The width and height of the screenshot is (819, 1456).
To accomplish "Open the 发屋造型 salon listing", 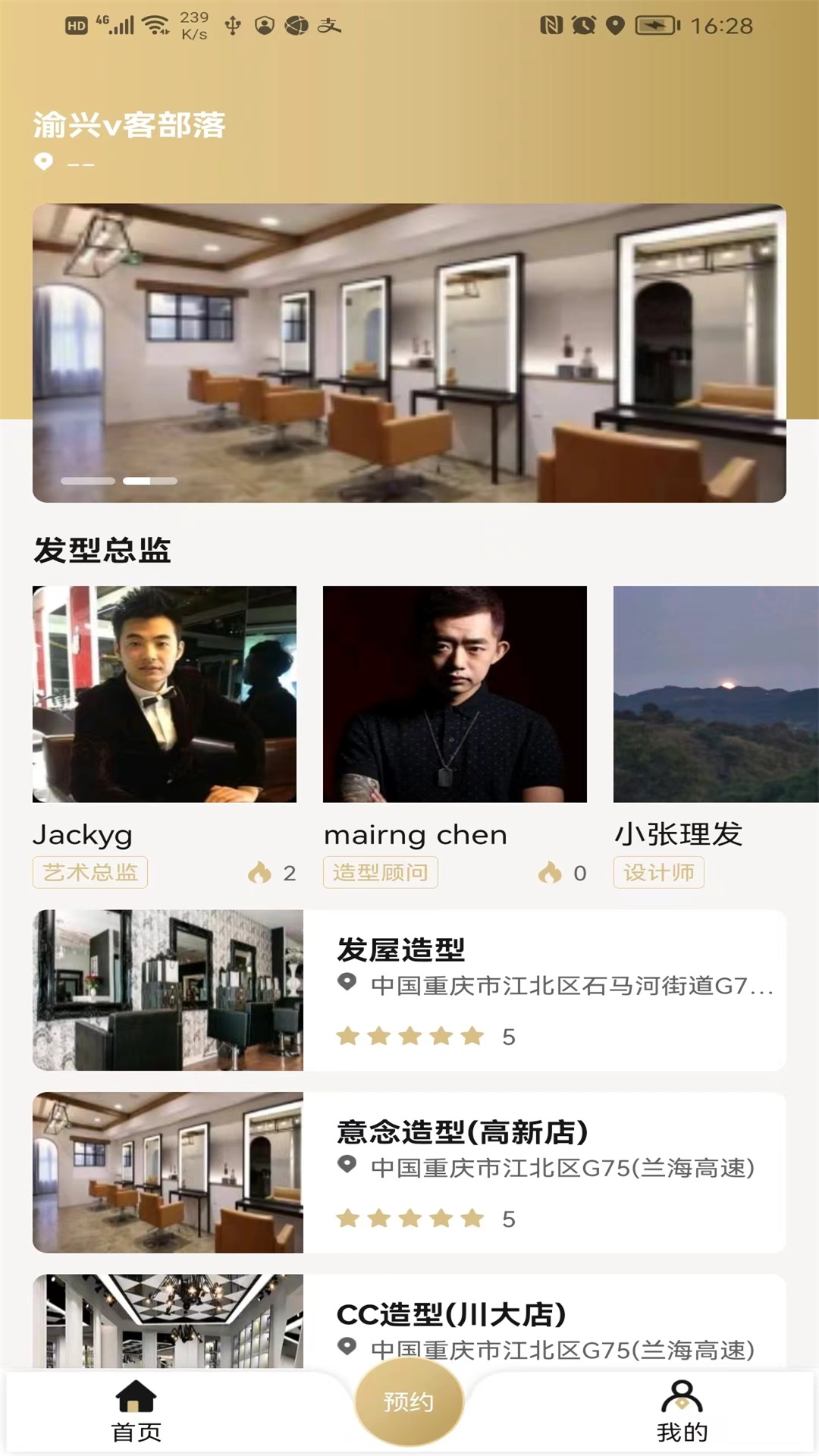I will click(409, 990).
